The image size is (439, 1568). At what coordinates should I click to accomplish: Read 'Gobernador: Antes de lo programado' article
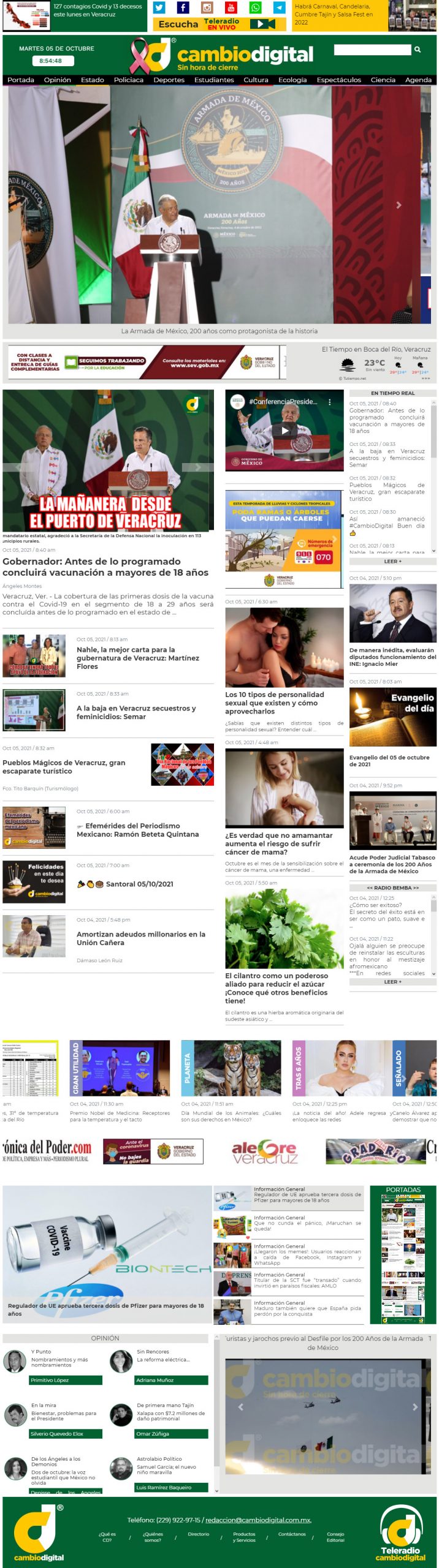(x=105, y=567)
